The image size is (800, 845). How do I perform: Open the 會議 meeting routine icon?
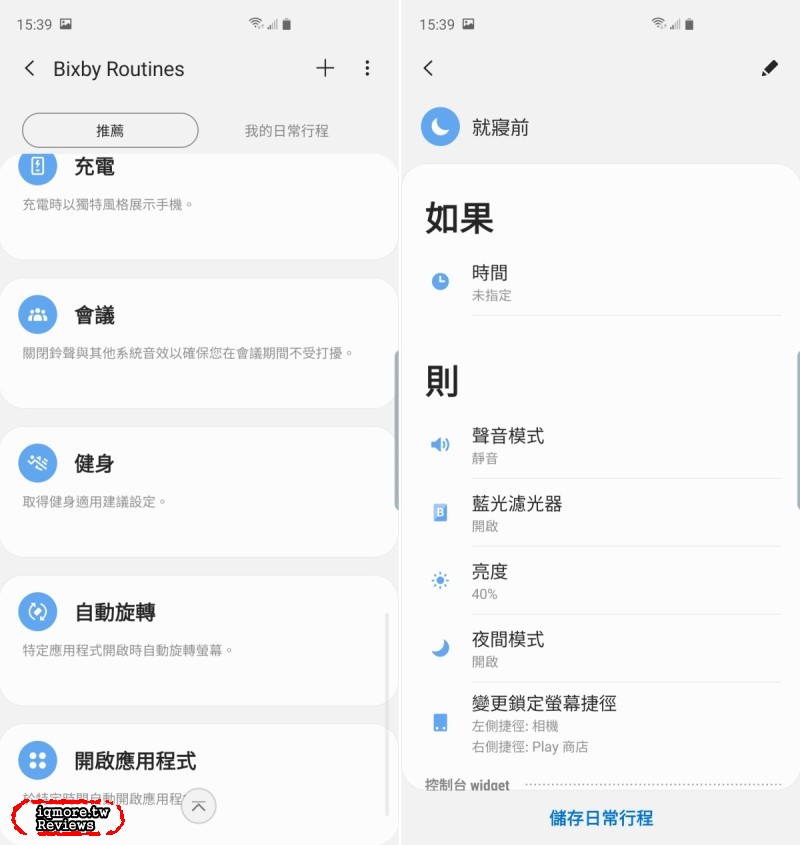37,315
